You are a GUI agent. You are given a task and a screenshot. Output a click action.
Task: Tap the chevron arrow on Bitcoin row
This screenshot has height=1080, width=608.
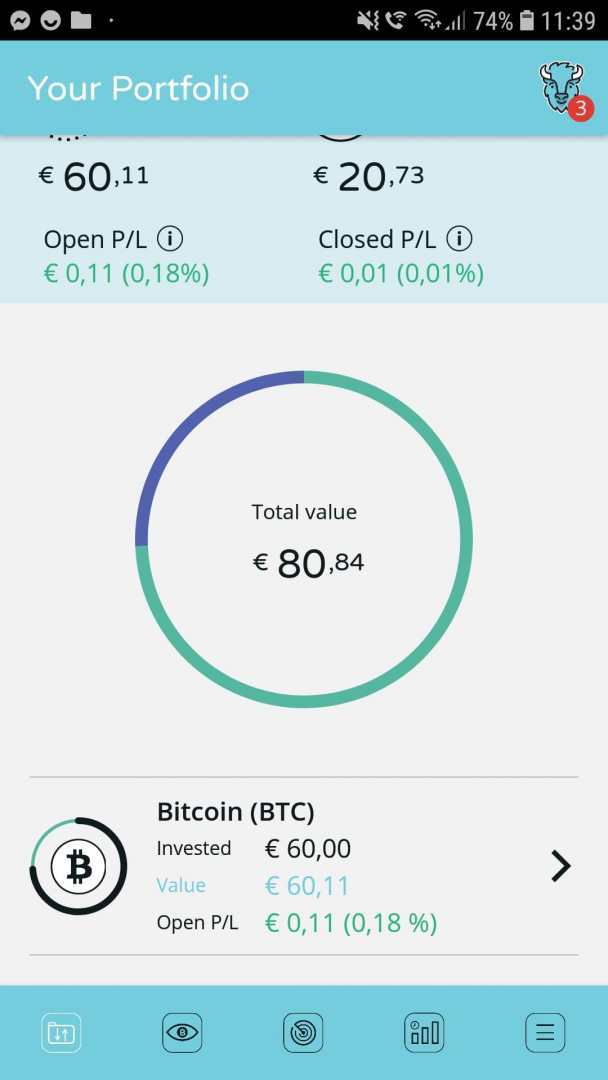pos(561,866)
